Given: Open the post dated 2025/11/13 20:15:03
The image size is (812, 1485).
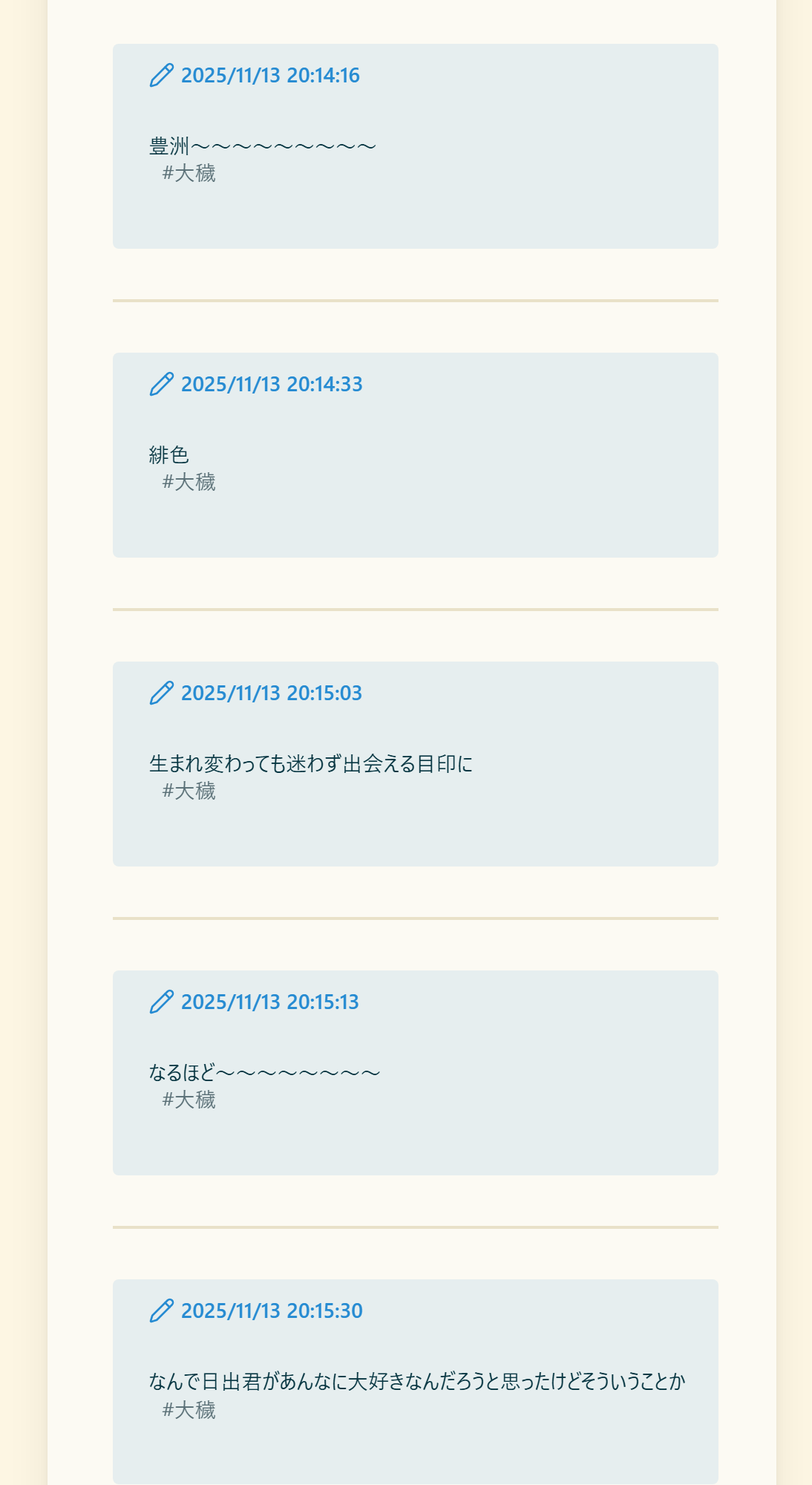Looking at the screenshot, I should point(272,693).
